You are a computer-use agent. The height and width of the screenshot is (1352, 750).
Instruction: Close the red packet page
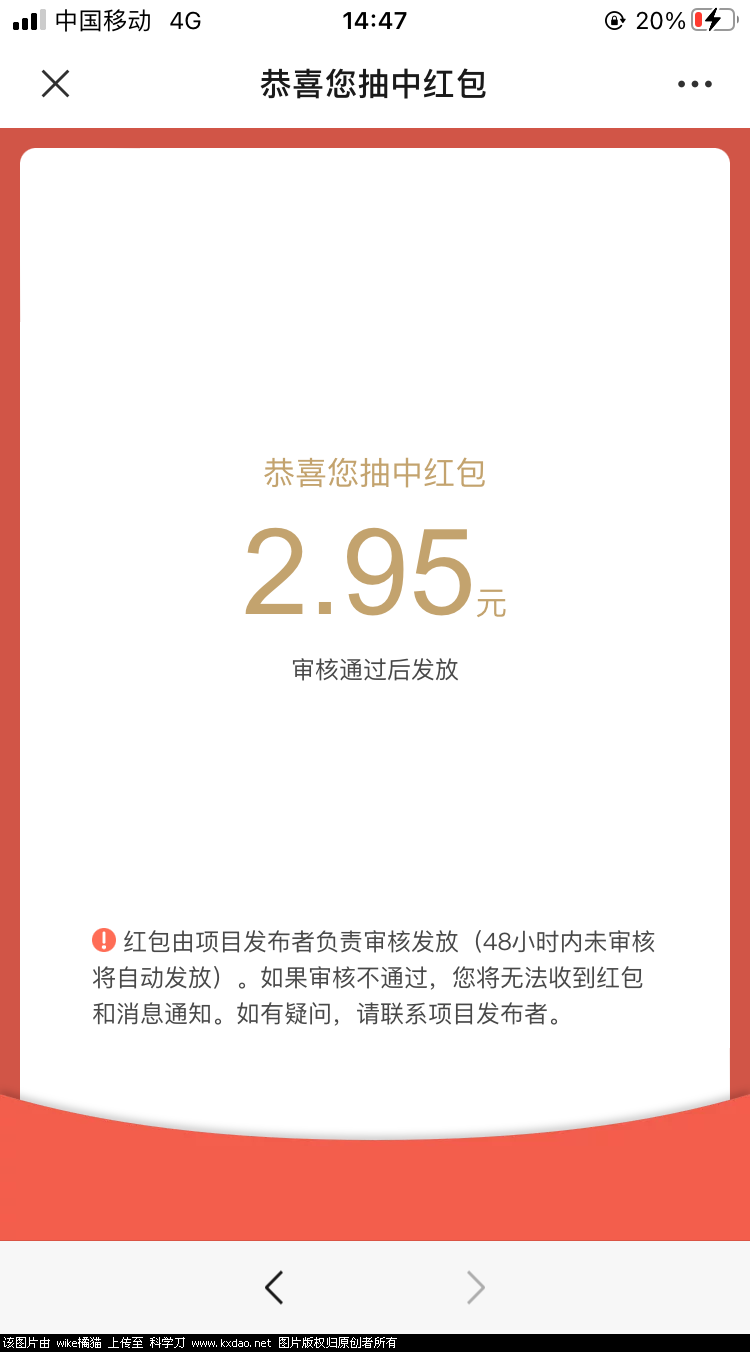point(55,84)
